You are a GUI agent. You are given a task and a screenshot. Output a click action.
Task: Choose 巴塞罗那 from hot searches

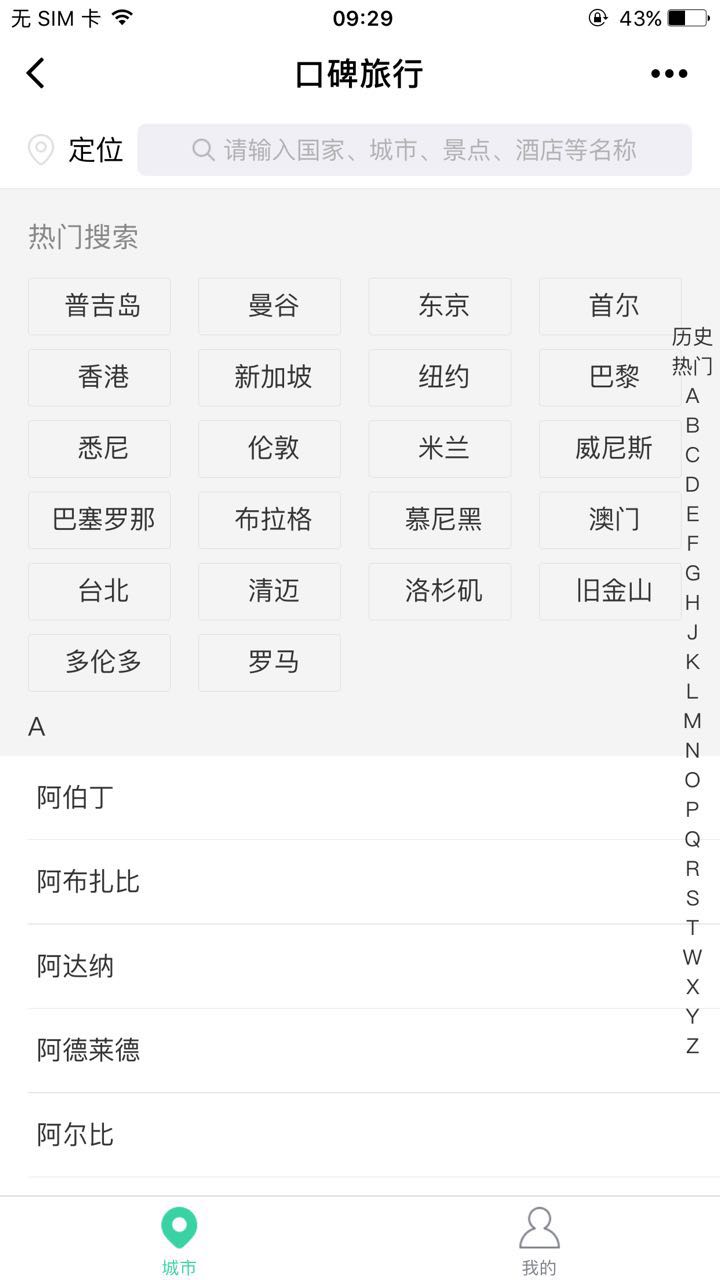click(100, 520)
